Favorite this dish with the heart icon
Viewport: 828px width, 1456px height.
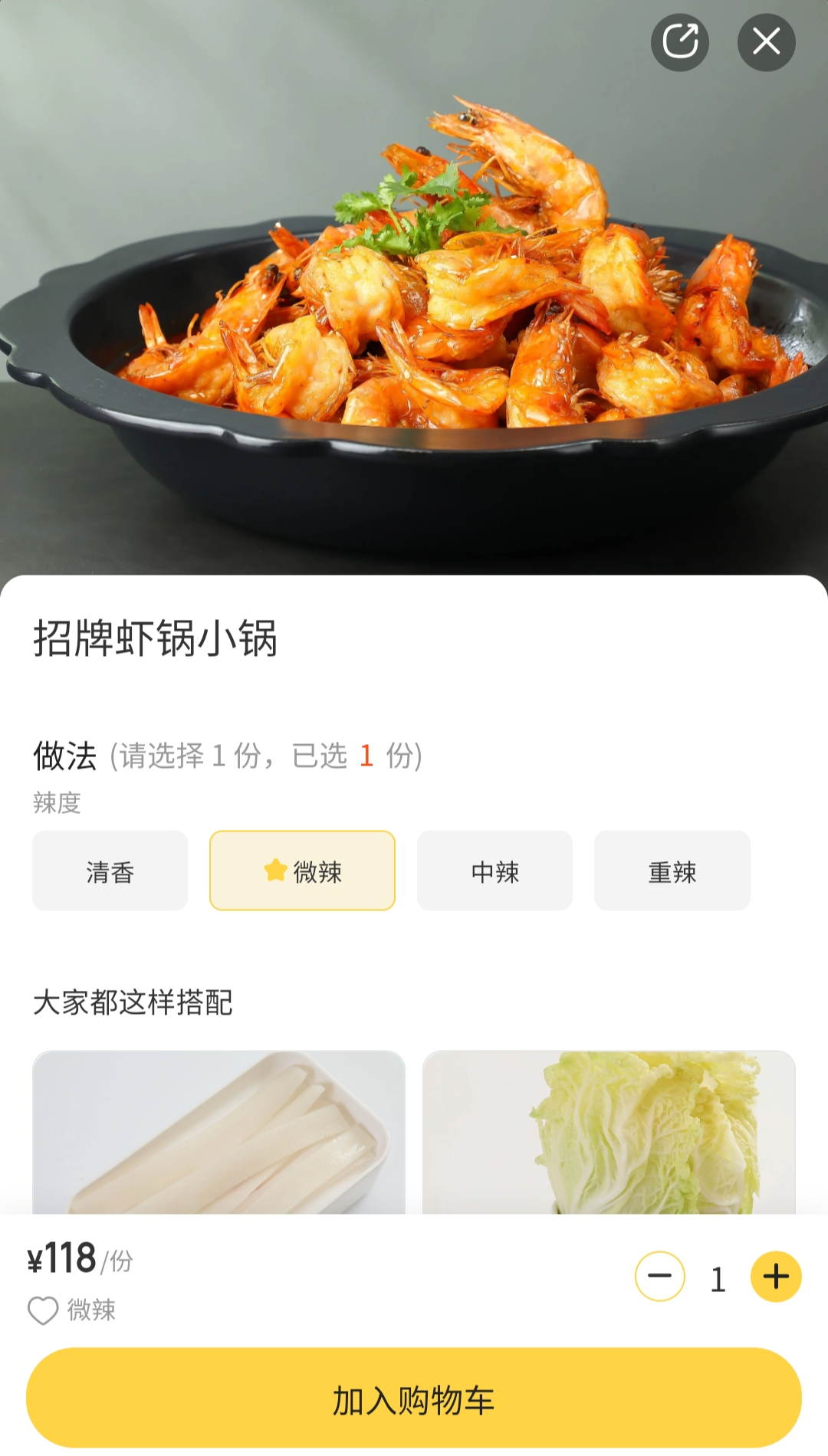pyautogui.click(x=43, y=1310)
